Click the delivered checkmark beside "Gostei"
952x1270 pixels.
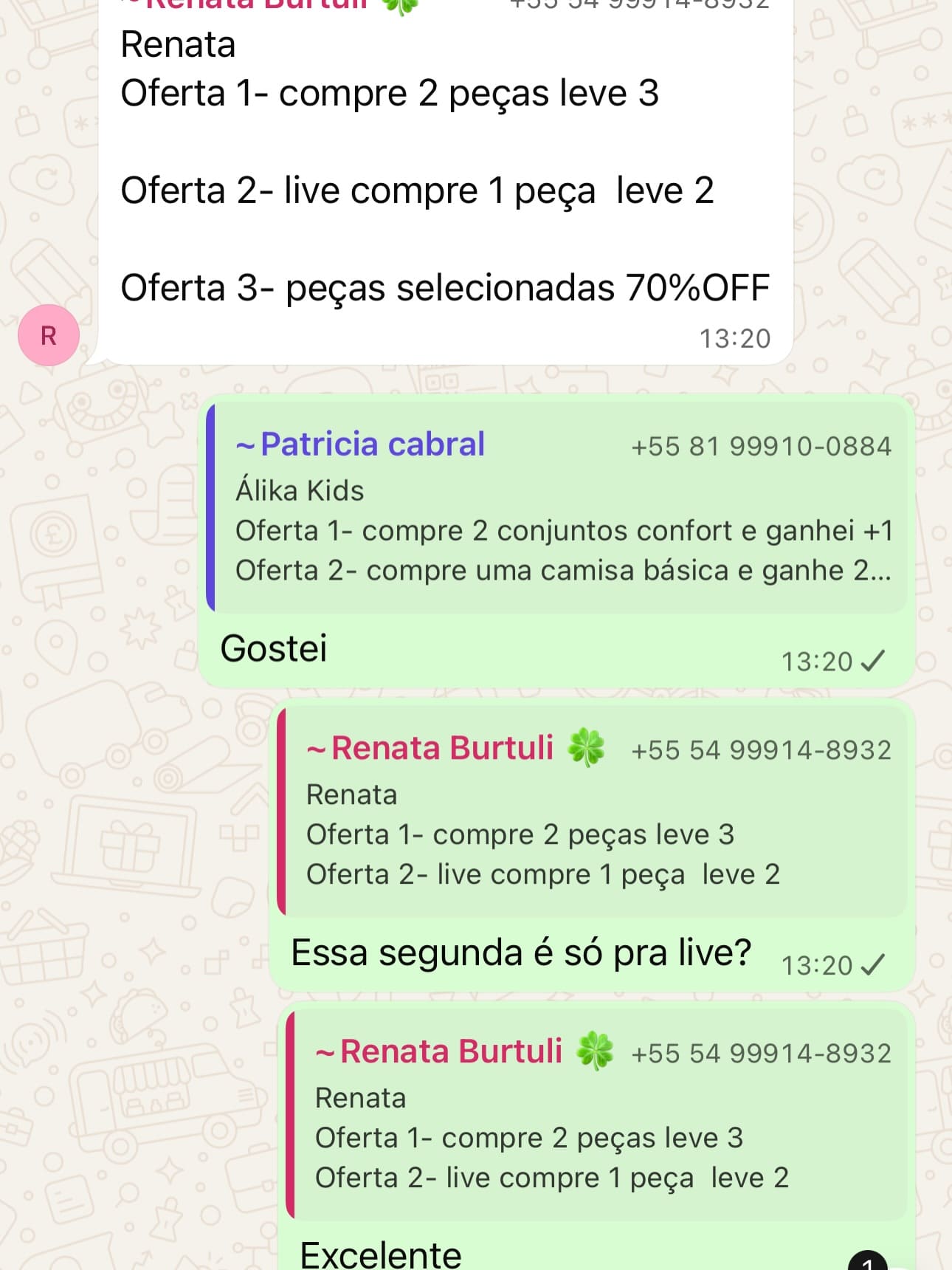point(872,662)
